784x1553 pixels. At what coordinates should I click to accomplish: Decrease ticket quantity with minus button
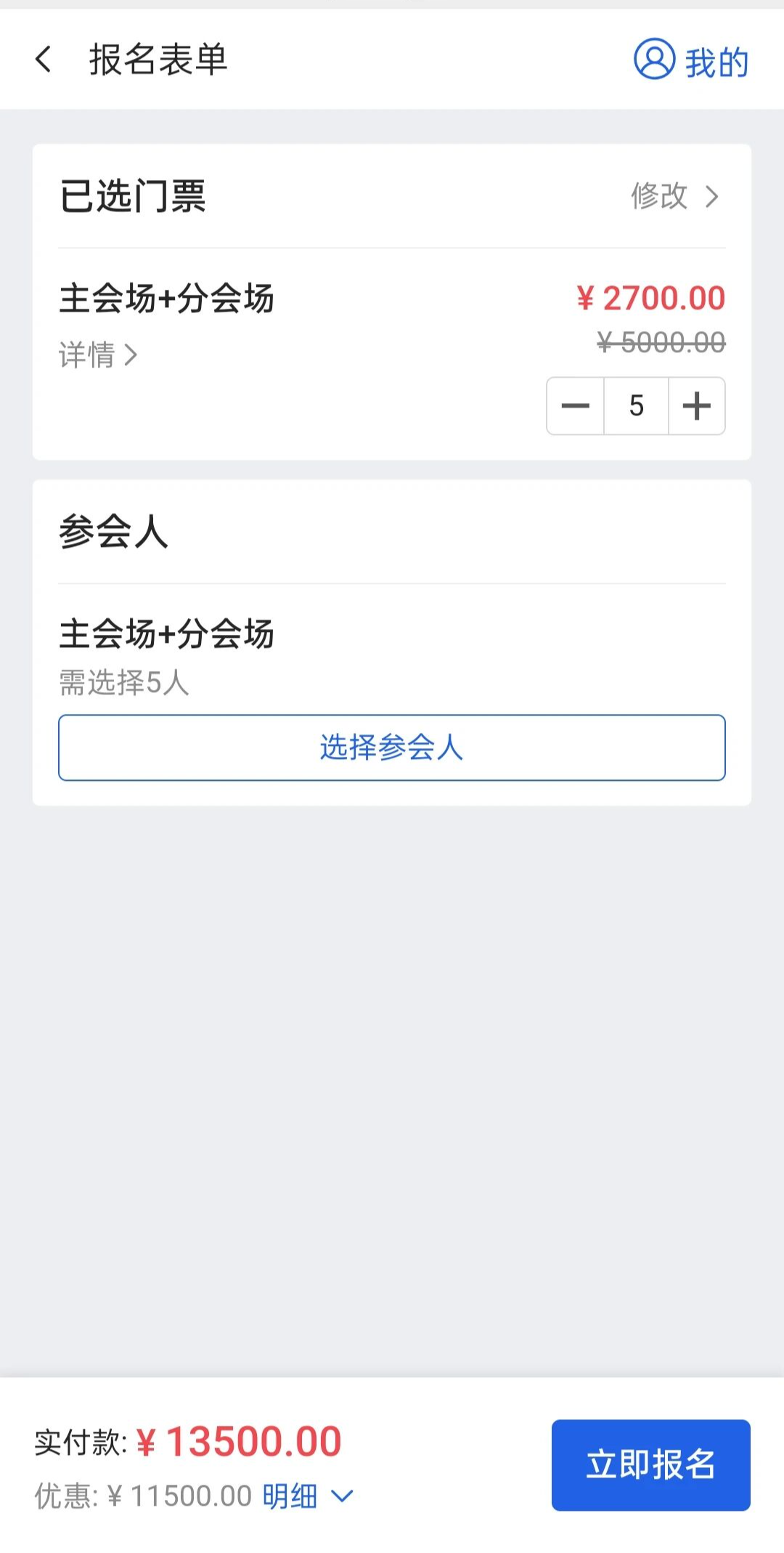point(576,406)
